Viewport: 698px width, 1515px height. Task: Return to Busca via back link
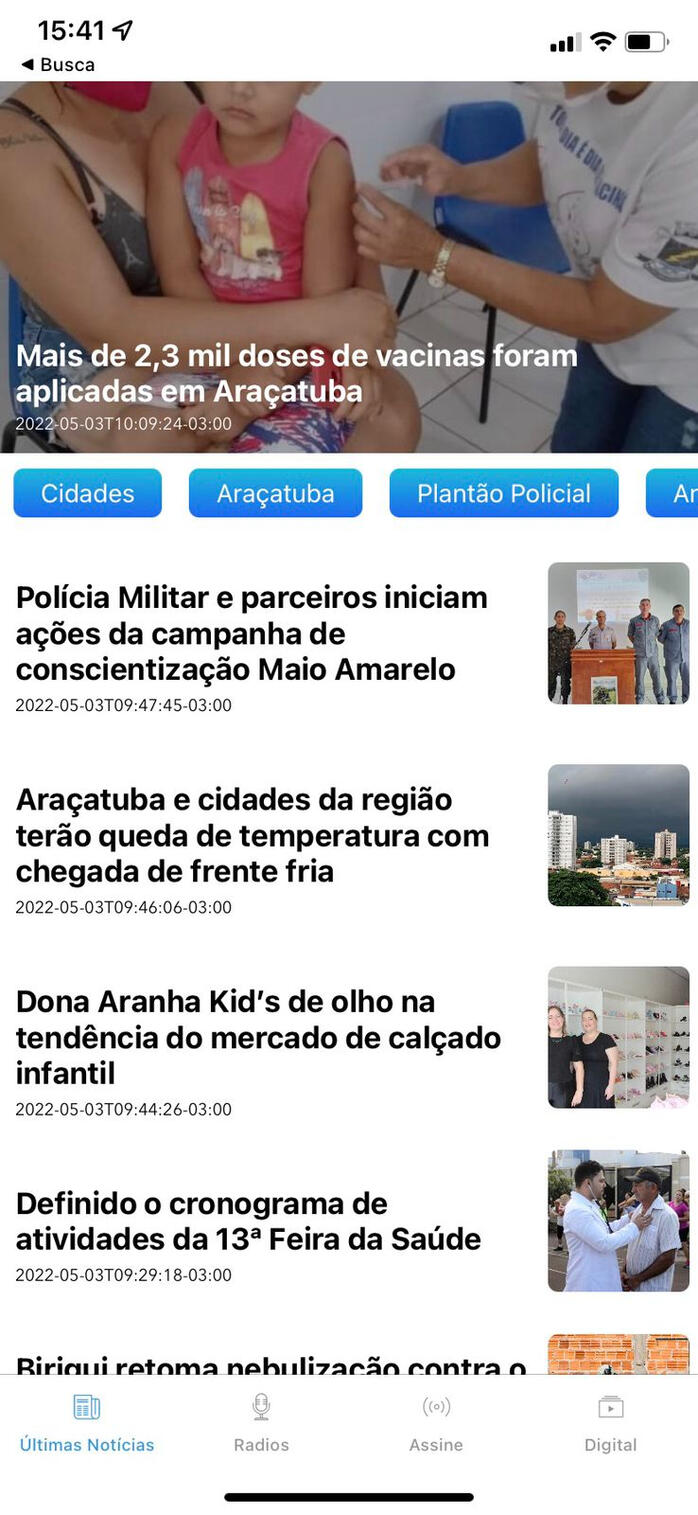tap(58, 65)
